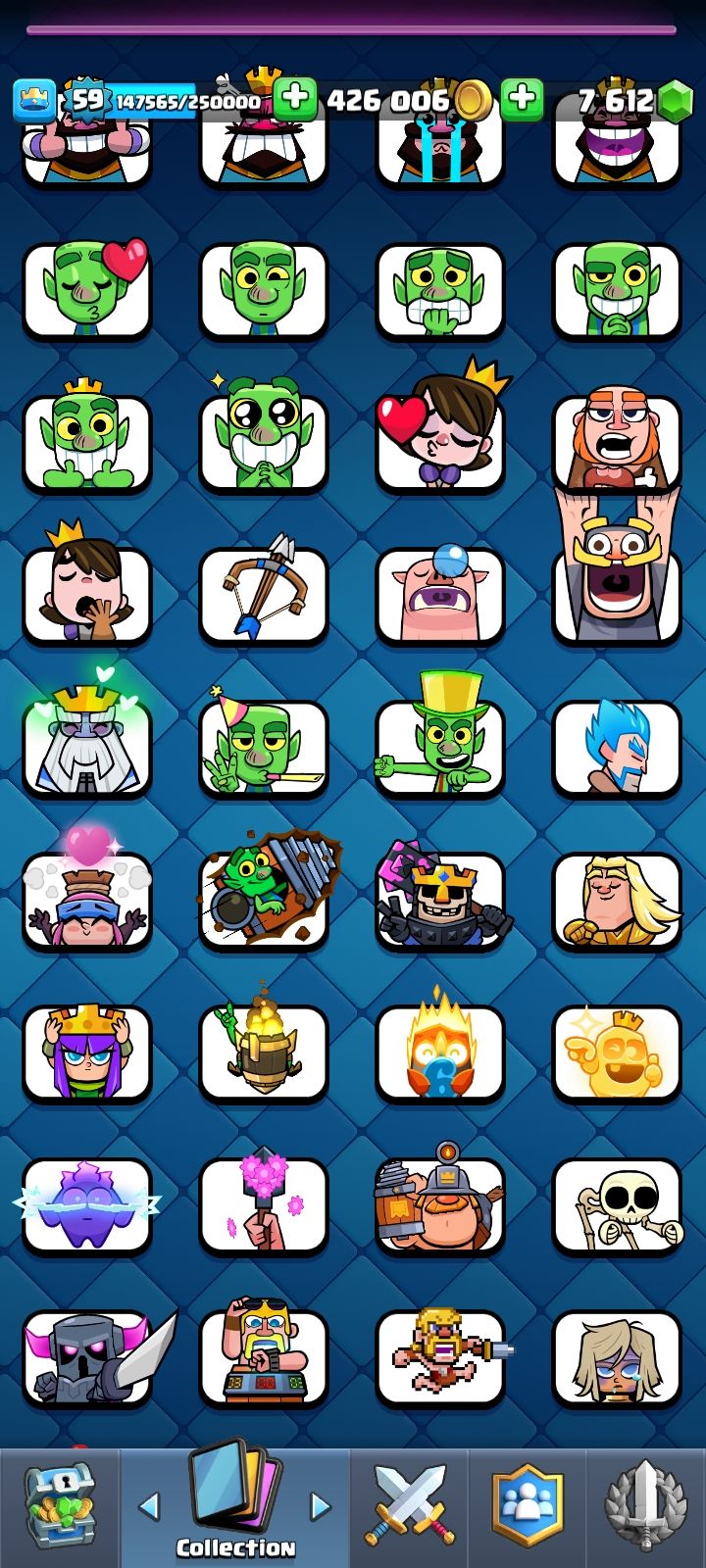
Task: Choose the skeleton emote
Action: 617,1205
